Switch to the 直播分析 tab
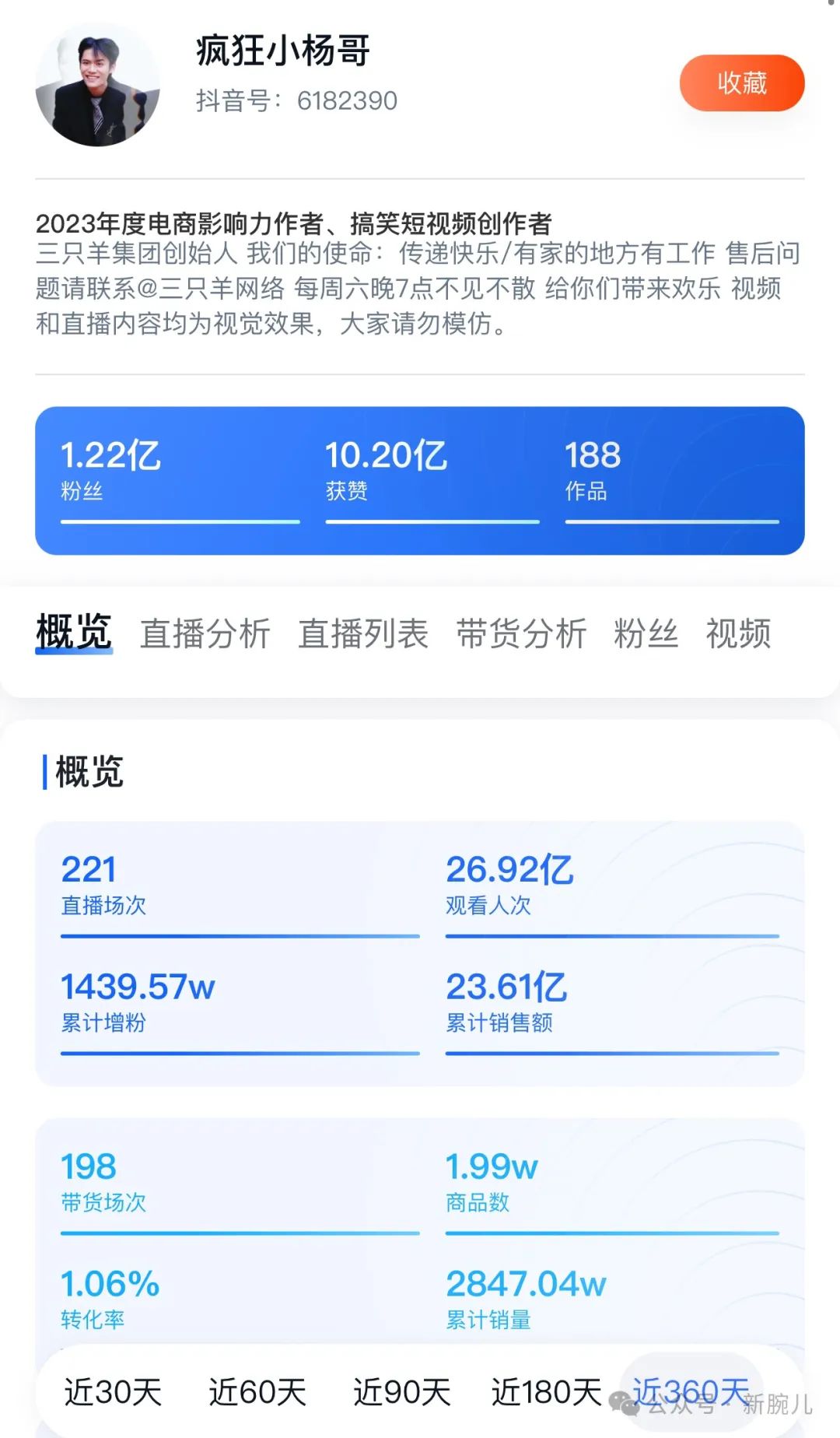The height and width of the screenshot is (1438, 840). (x=205, y=633)
